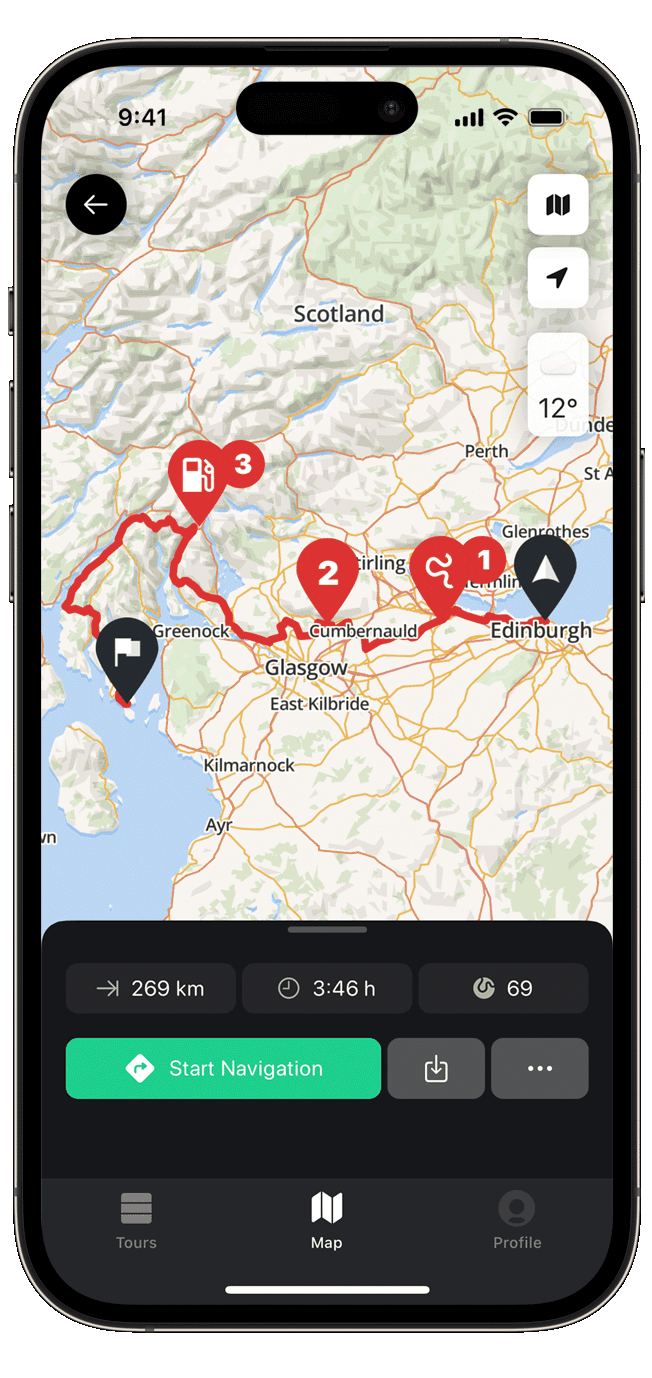Tap the destination flag marker

[127, 655]
